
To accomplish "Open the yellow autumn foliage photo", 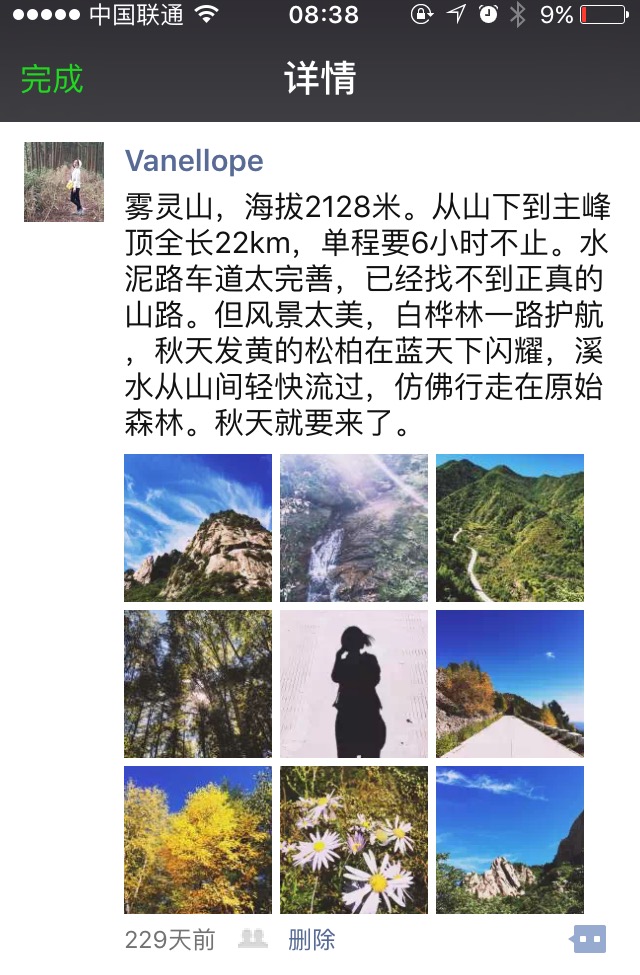I will point(198,840).
